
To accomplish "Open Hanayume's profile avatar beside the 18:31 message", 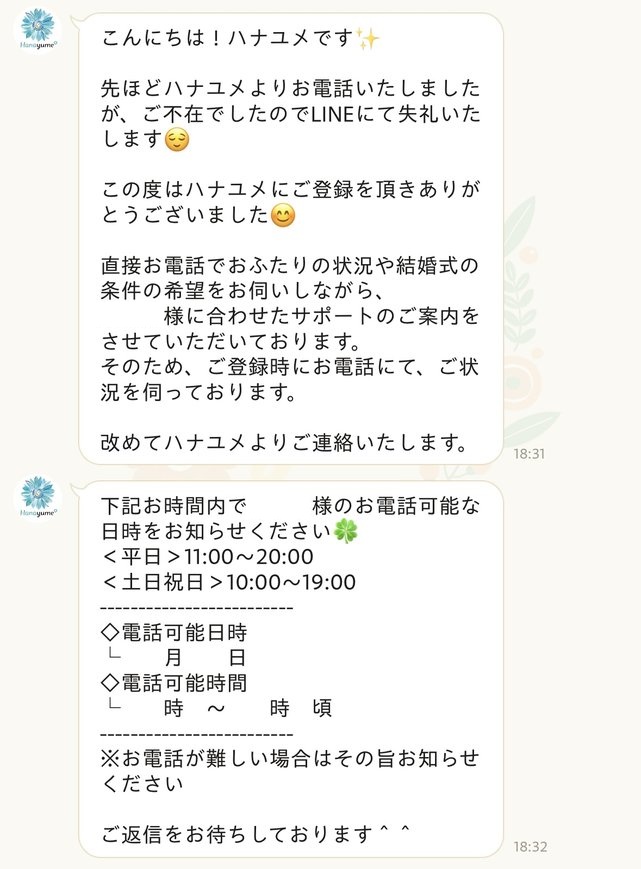I will coord(38,31).
